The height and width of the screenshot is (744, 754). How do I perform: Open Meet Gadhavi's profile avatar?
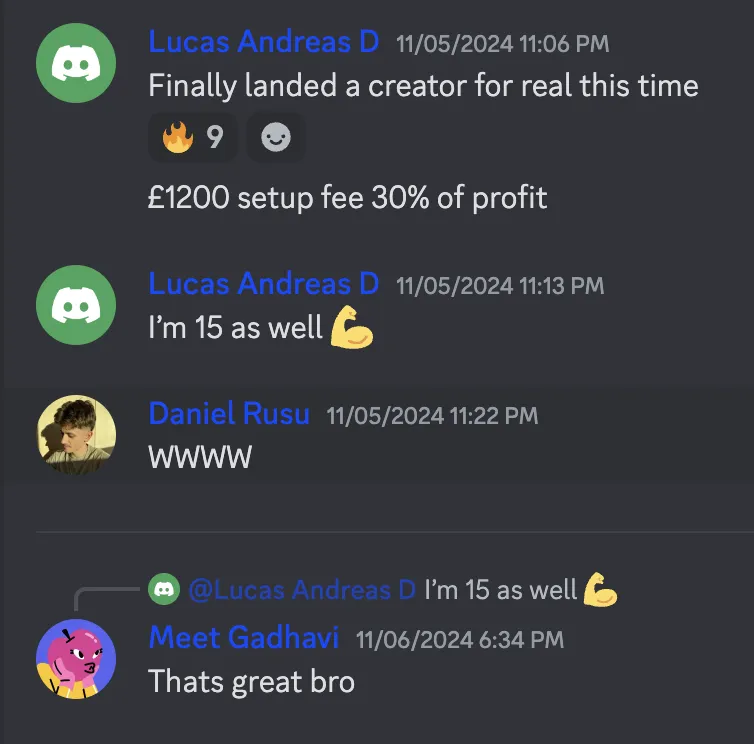point(76,659)
